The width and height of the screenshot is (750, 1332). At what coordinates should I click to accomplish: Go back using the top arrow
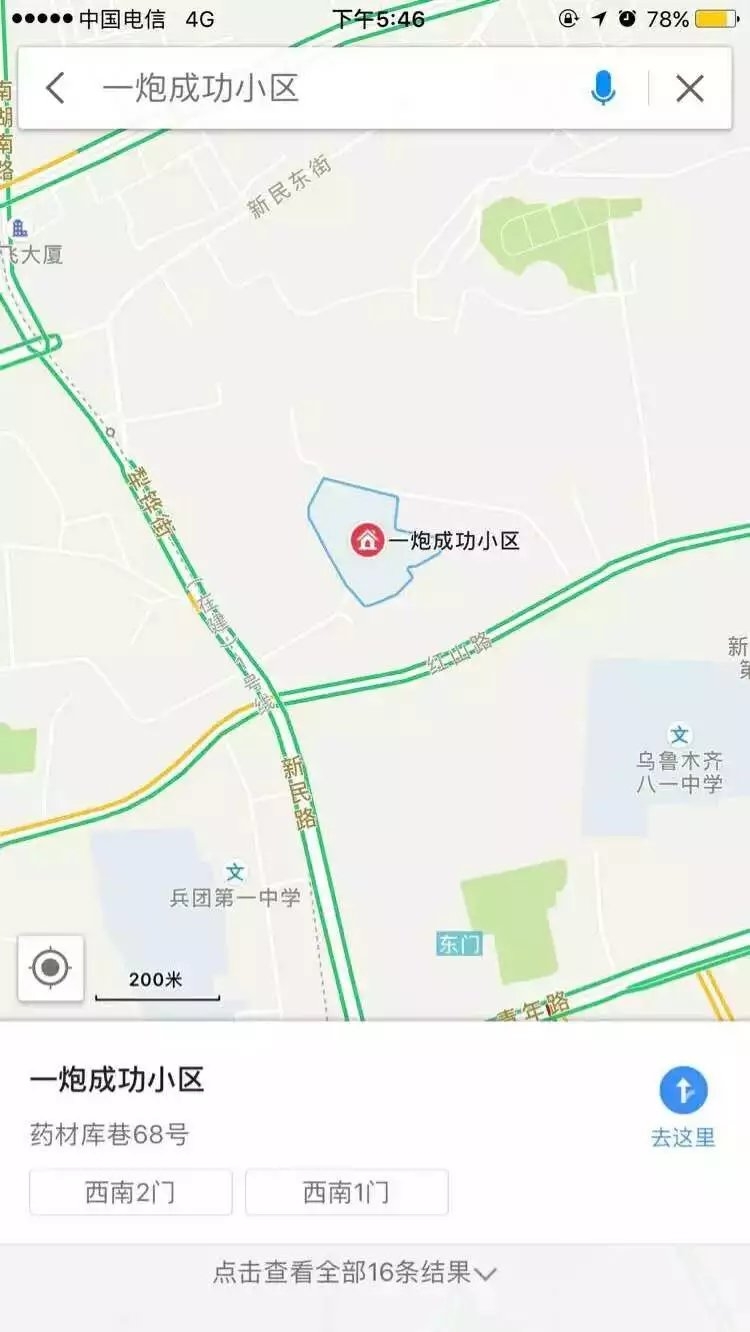[56, 89]
